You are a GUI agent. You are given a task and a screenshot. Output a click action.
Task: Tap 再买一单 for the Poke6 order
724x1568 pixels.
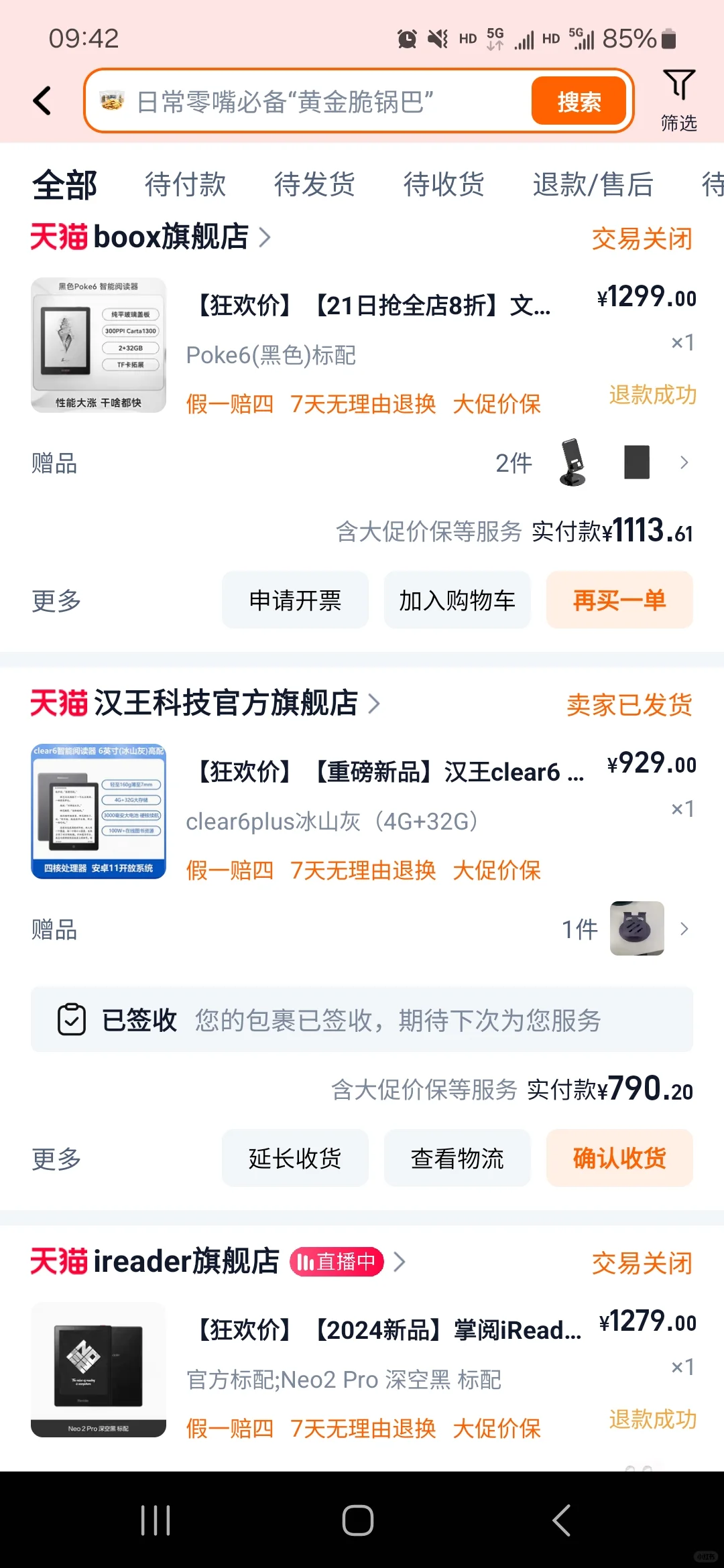tap(619, 600)
